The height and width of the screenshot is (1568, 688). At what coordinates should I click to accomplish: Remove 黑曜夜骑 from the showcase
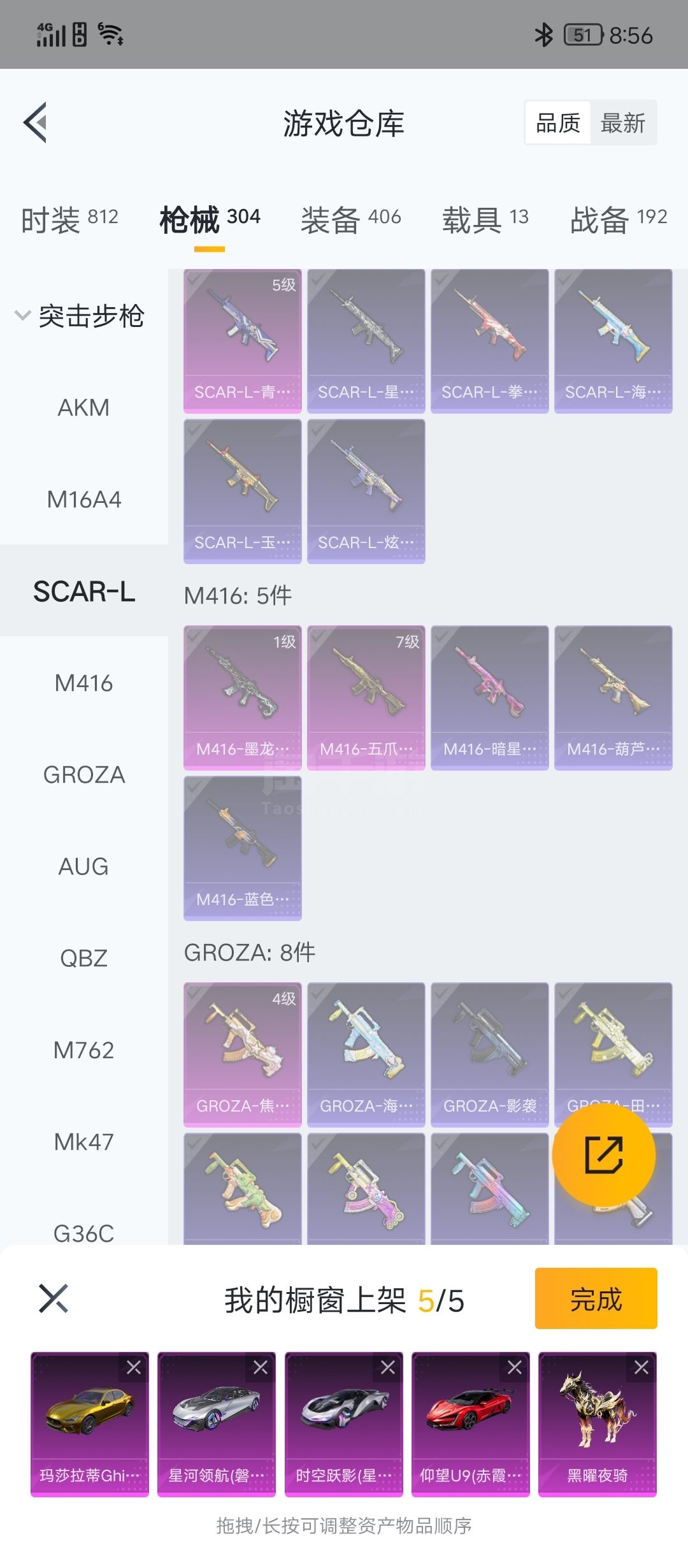(641, 1367)
